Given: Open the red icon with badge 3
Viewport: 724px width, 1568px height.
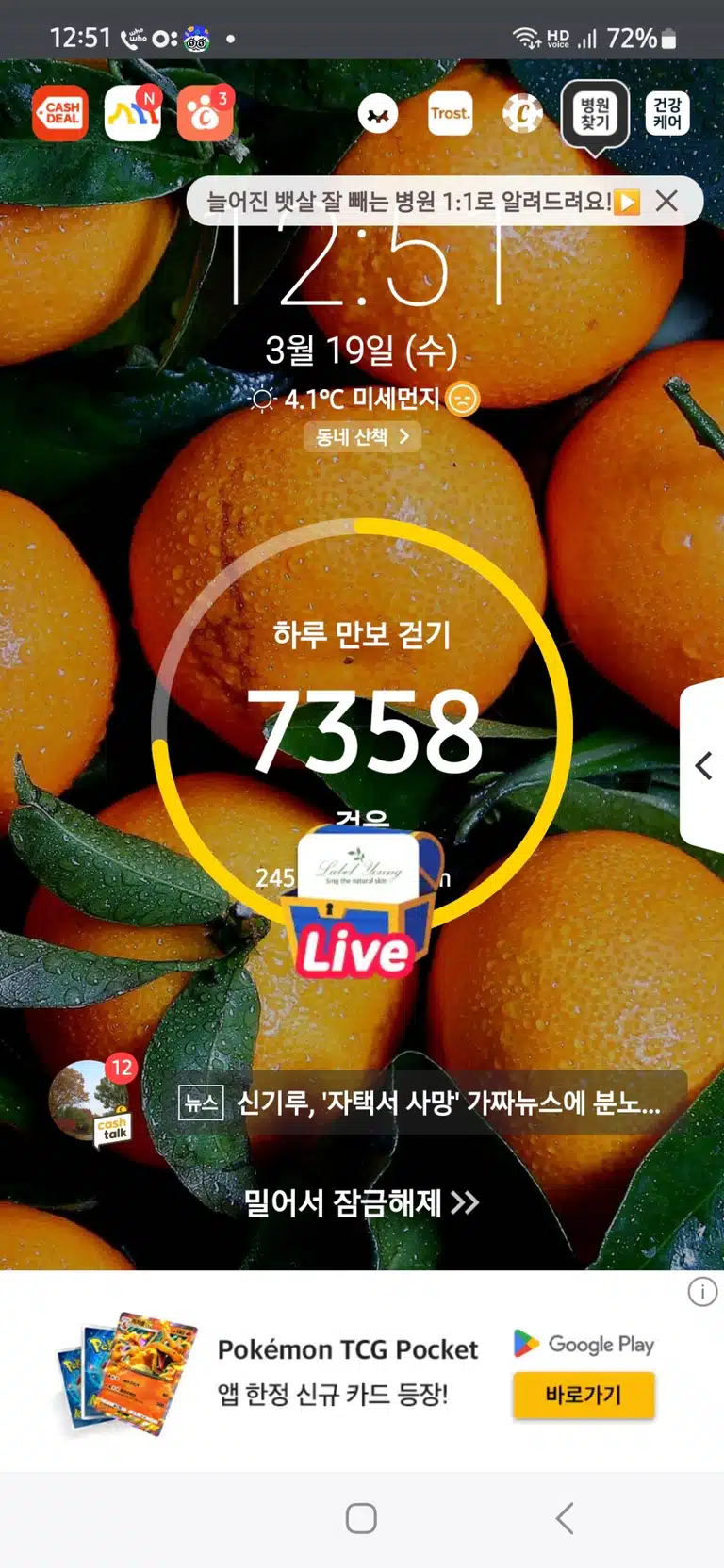Looking at the screenshot, I should (206, 114).
